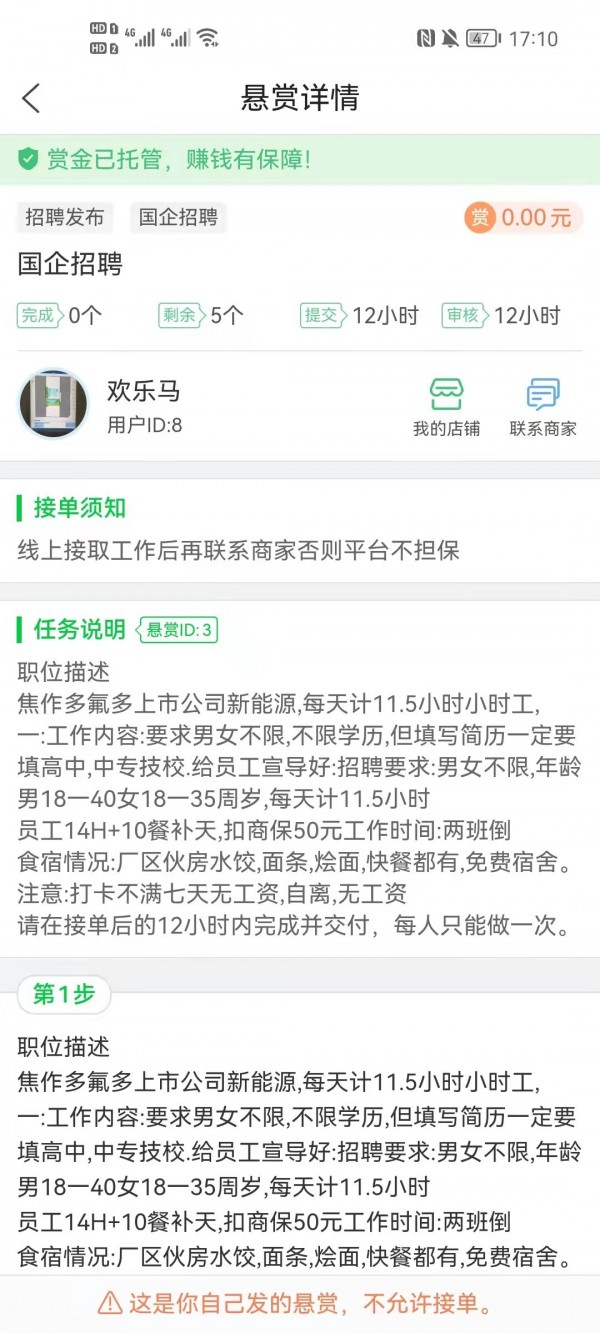This screenshot has width=600, height=1333.
Task: Select the 招聘发布 tag
Action: point(65,217)
